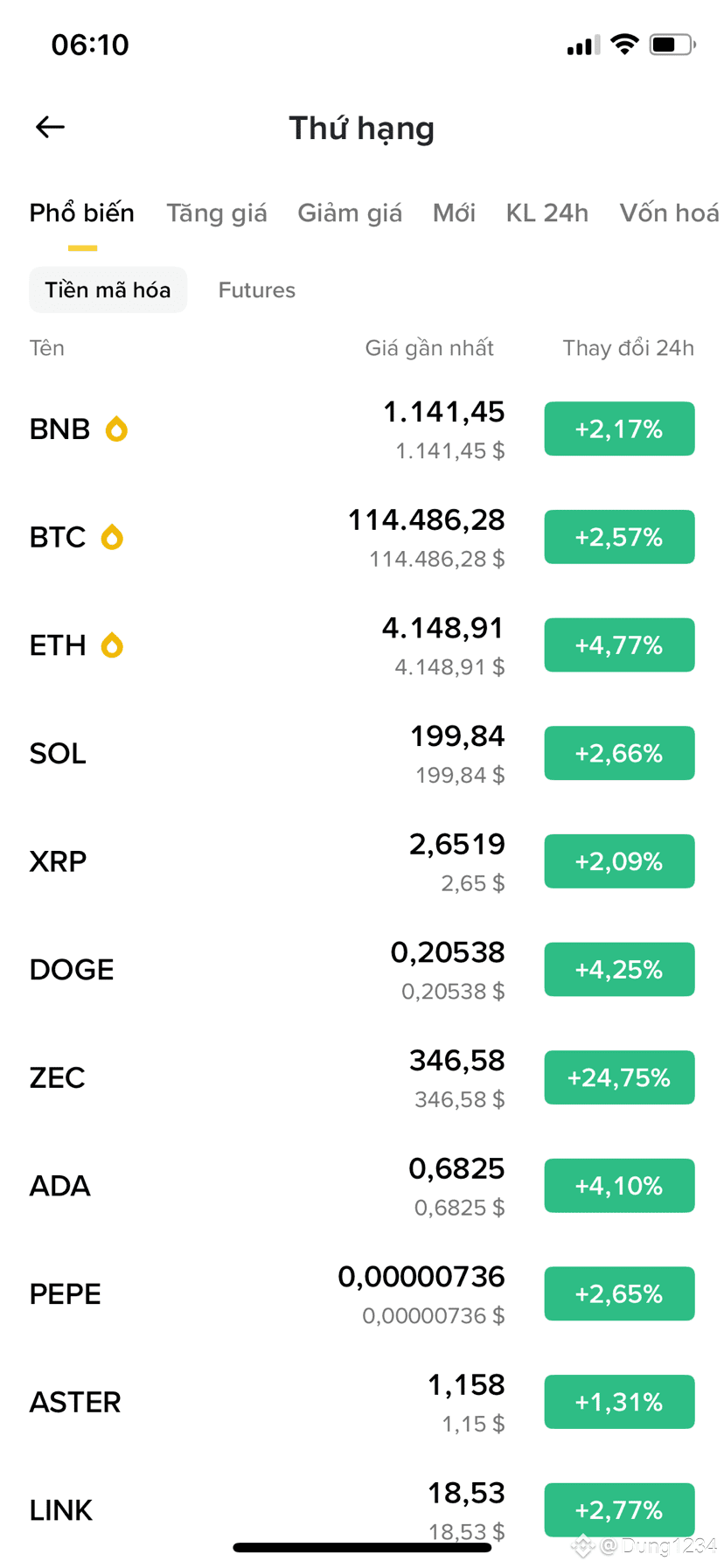This screenshot has height=1568, width=724.
Task: Open the BTC listing
Action: [x=362, y=537]
